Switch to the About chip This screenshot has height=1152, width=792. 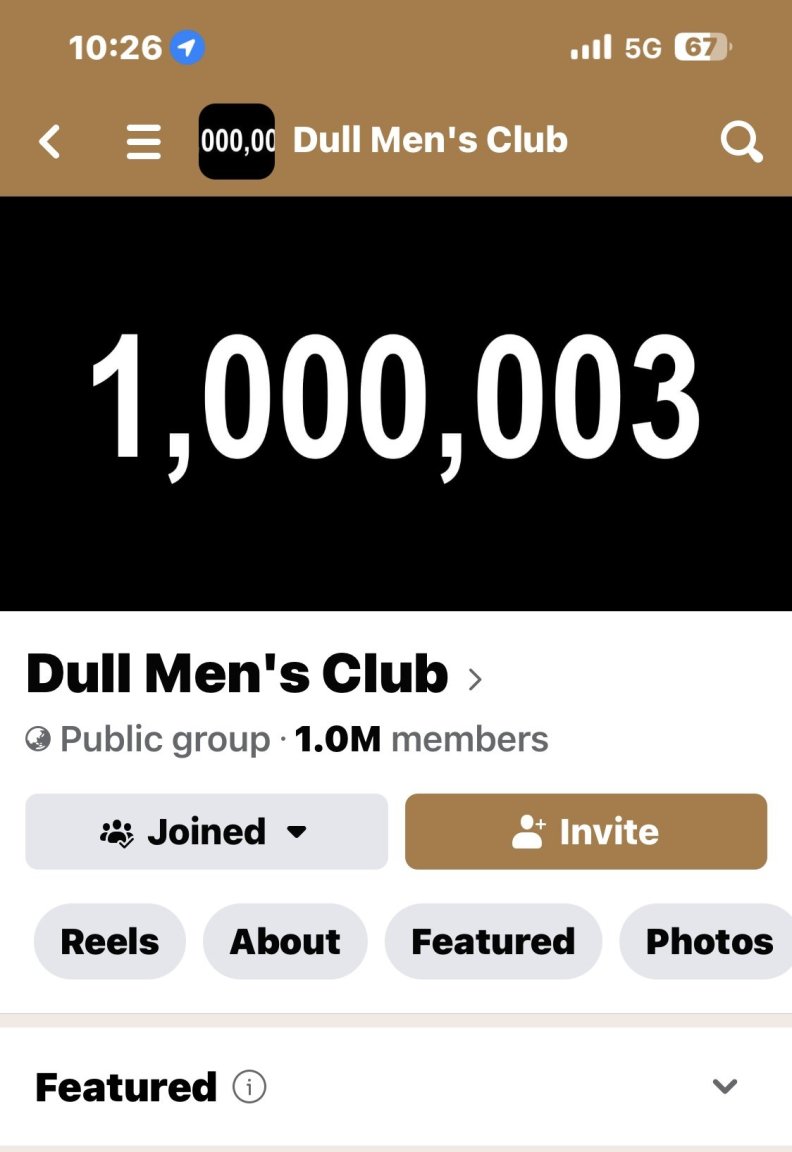click(x=285, y=942)
